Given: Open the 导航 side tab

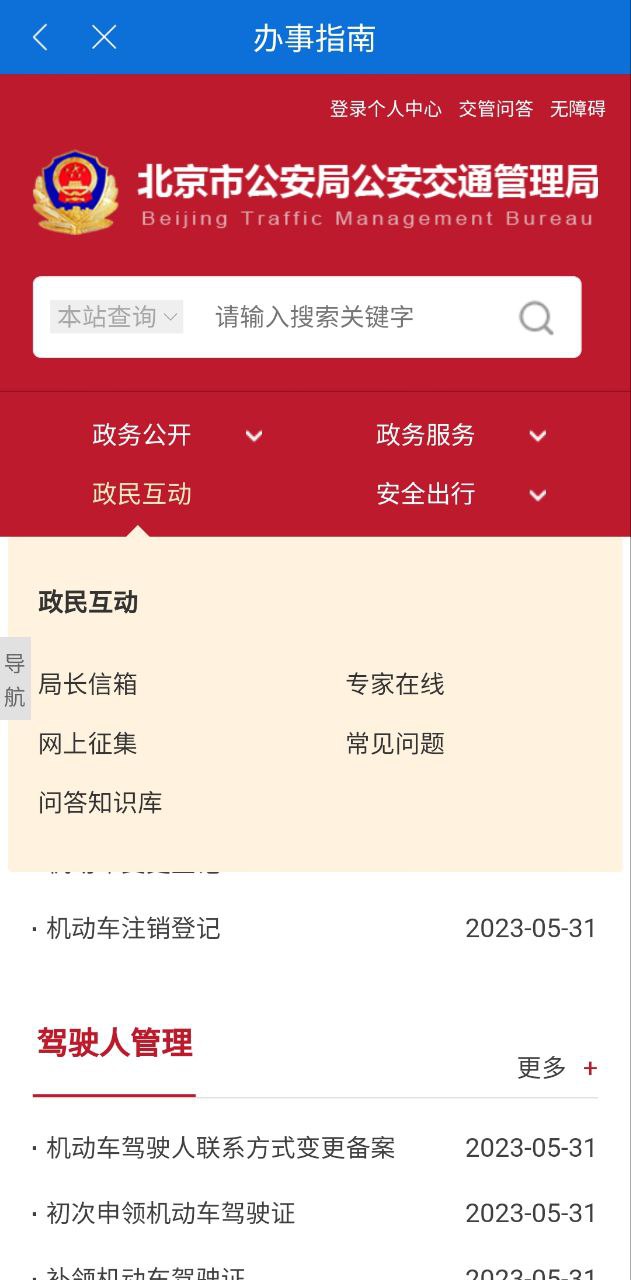Looking at the screenshot, I should click(15, 680).
